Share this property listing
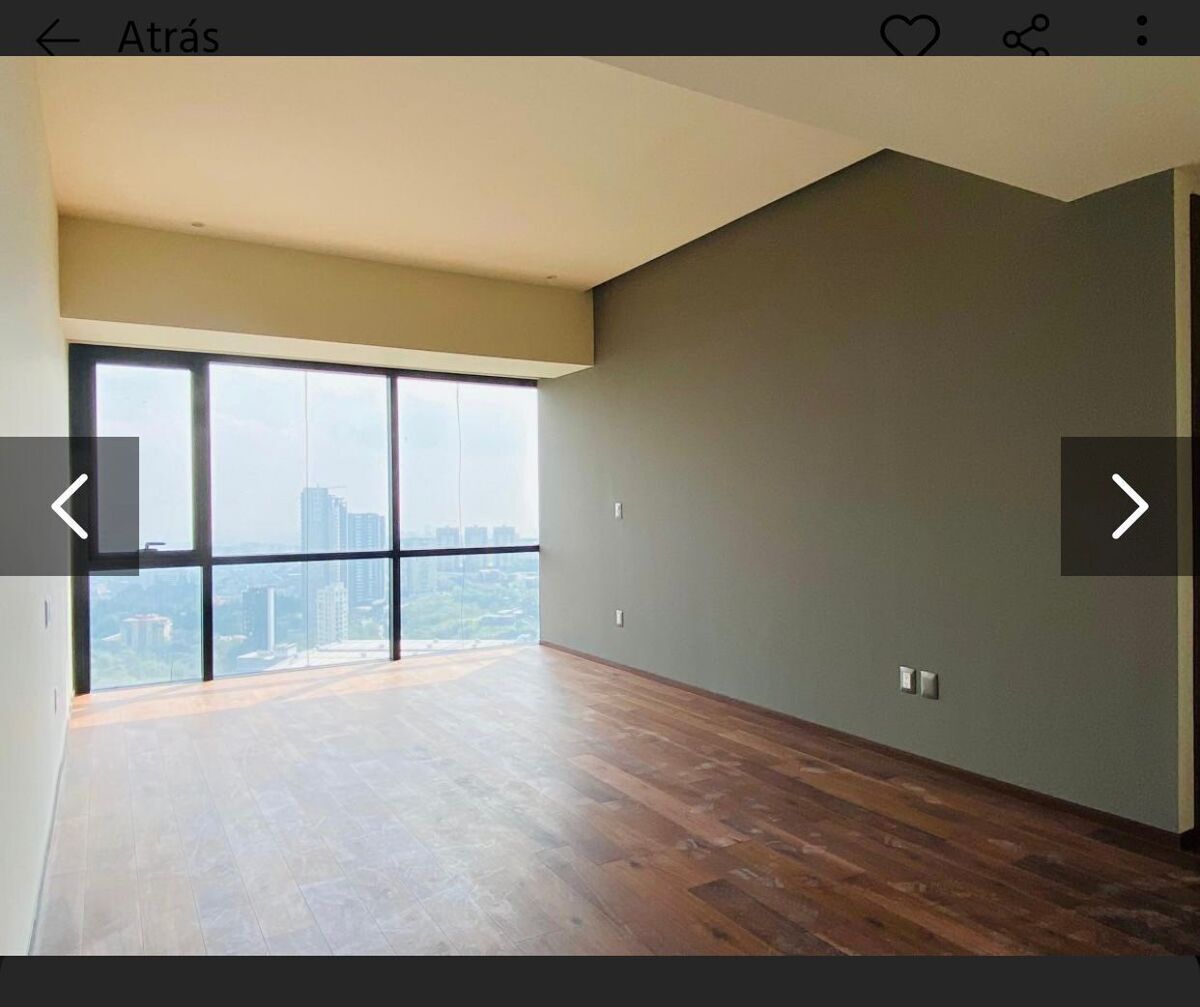 point(1026,36)
